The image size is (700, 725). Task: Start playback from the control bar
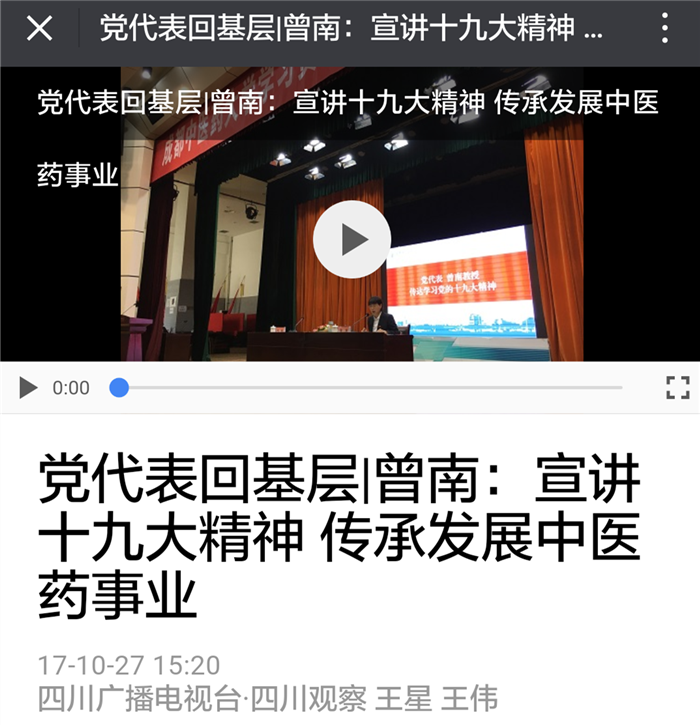[28, 388]
